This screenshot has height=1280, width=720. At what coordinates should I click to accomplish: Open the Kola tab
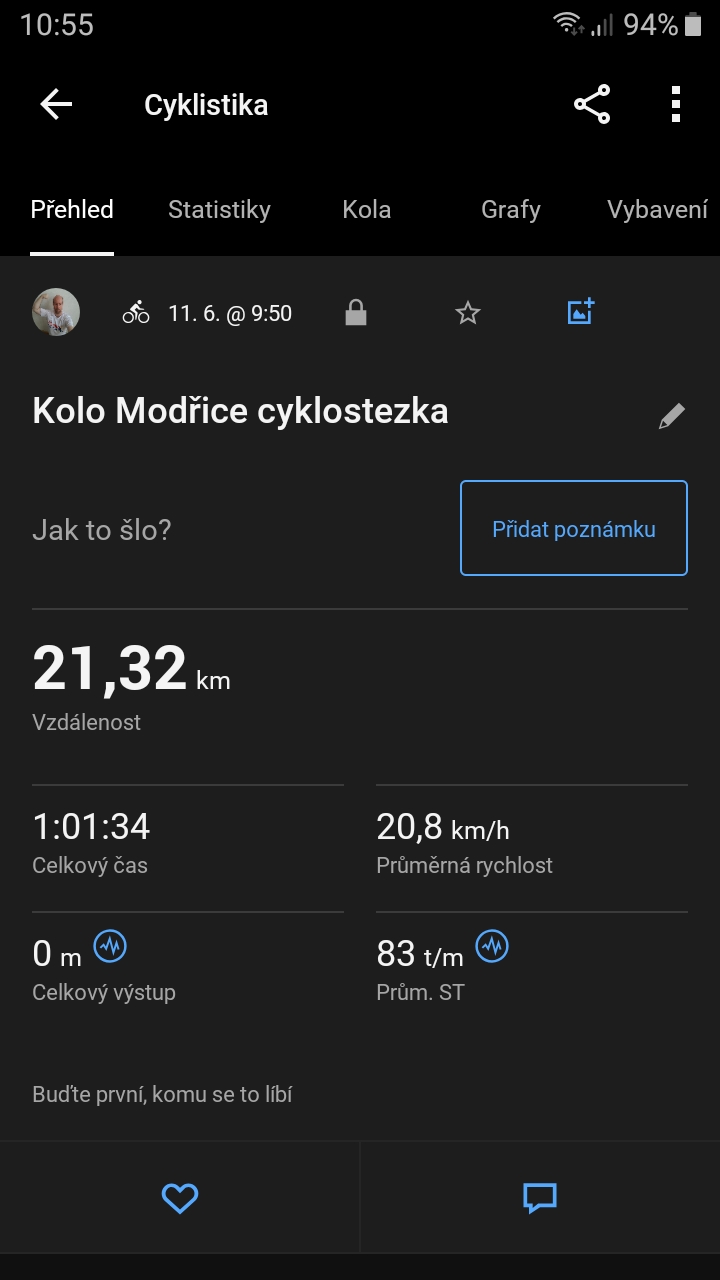[366, 210]
